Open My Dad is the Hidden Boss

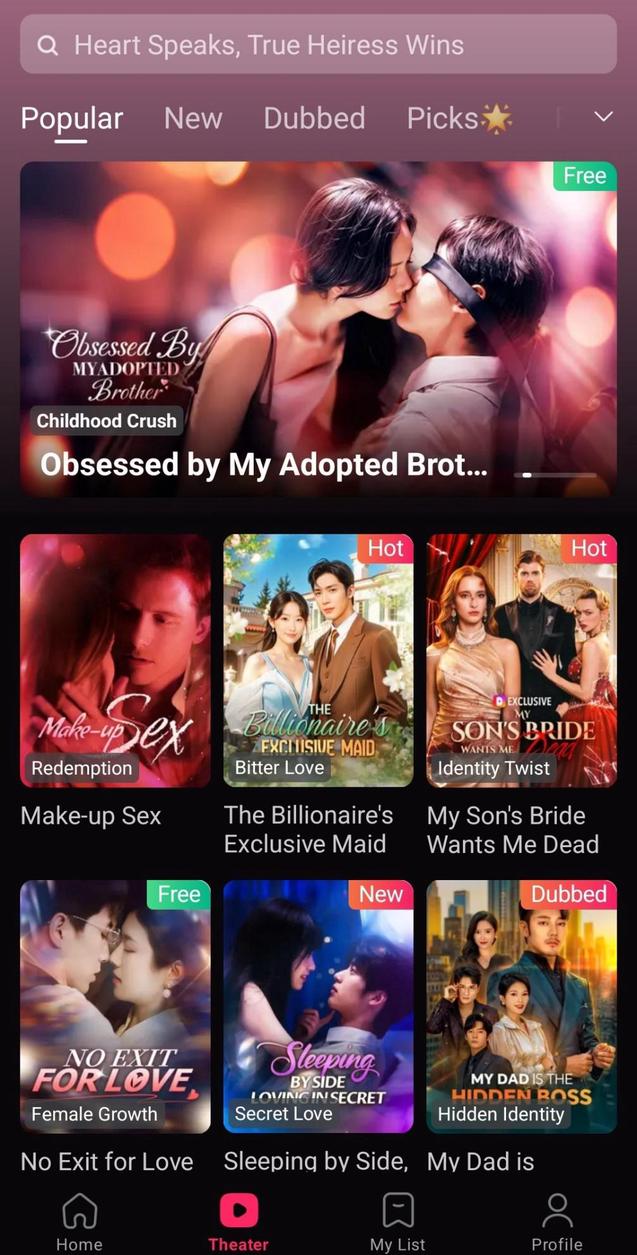pos(521,1006)
